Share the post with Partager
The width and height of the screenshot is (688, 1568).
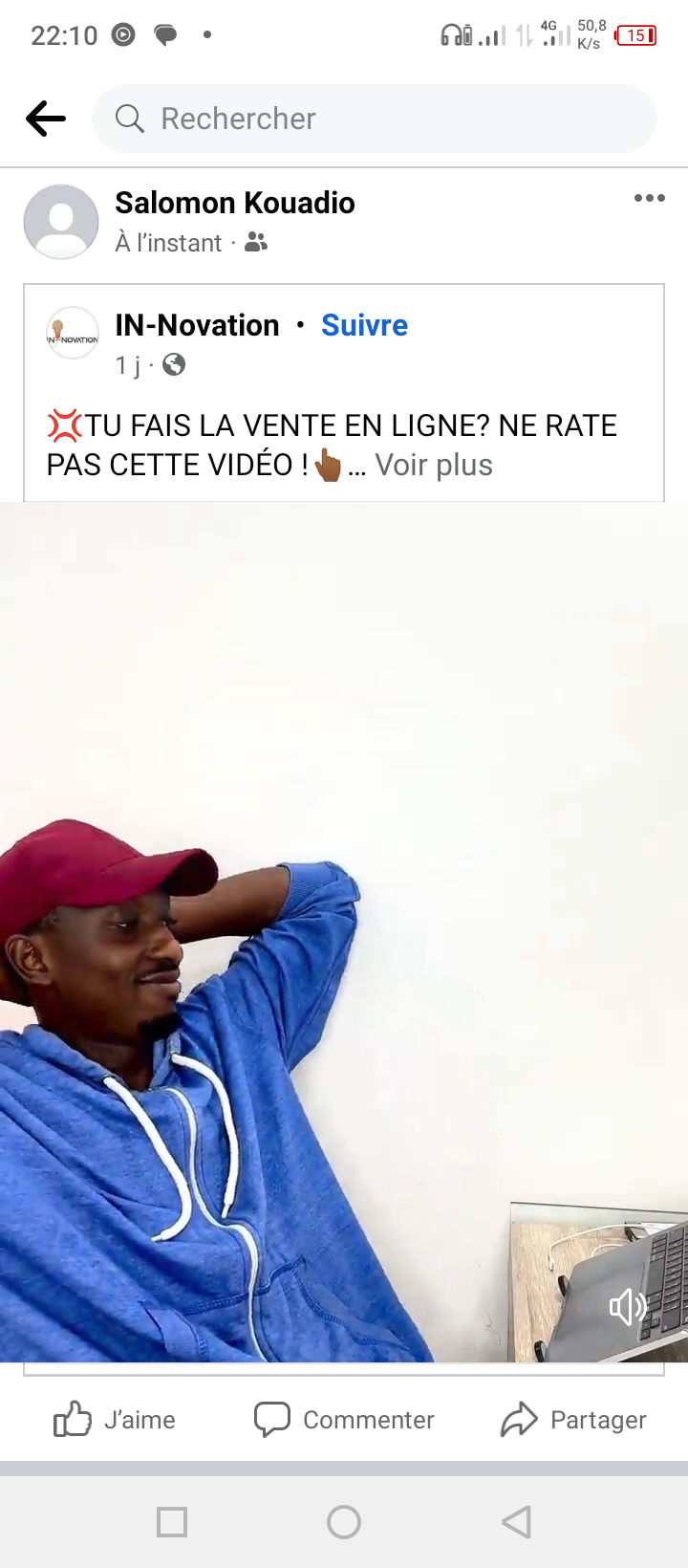(x=573, y=1420)
